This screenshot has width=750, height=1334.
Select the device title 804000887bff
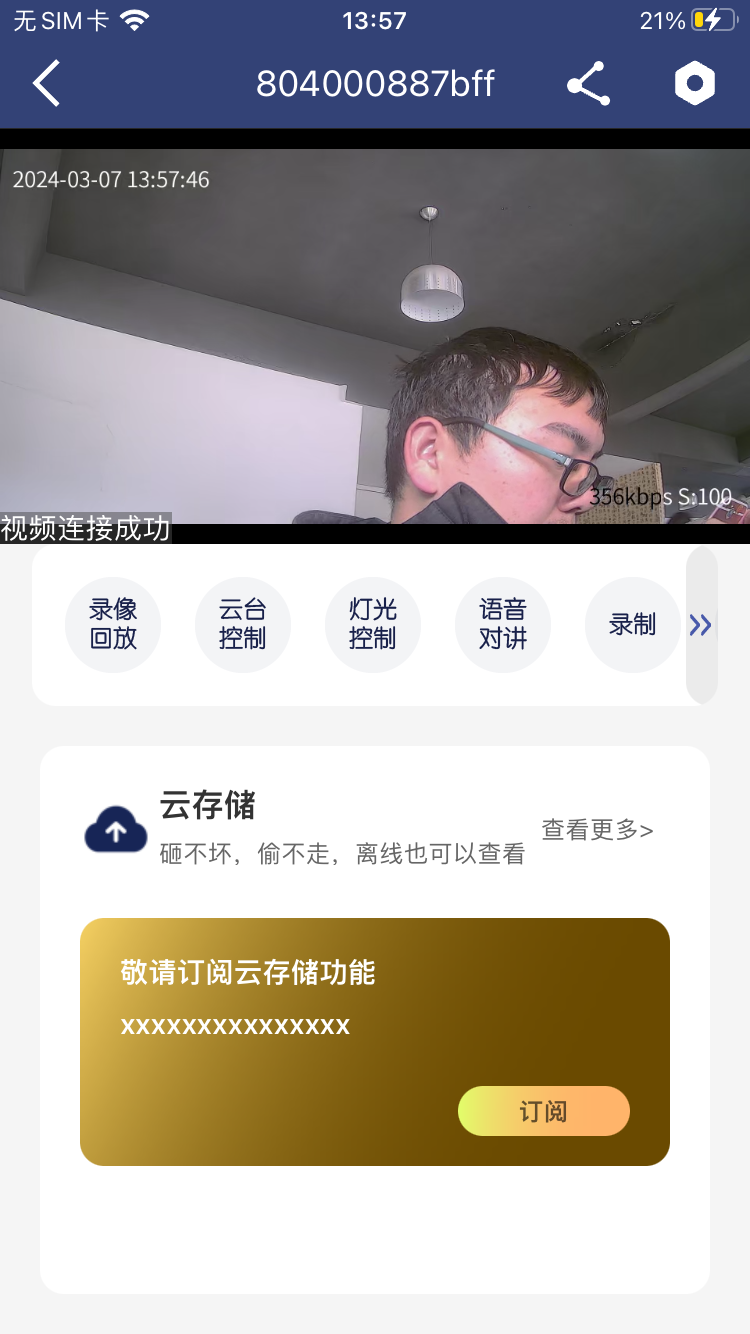[375, 84]
